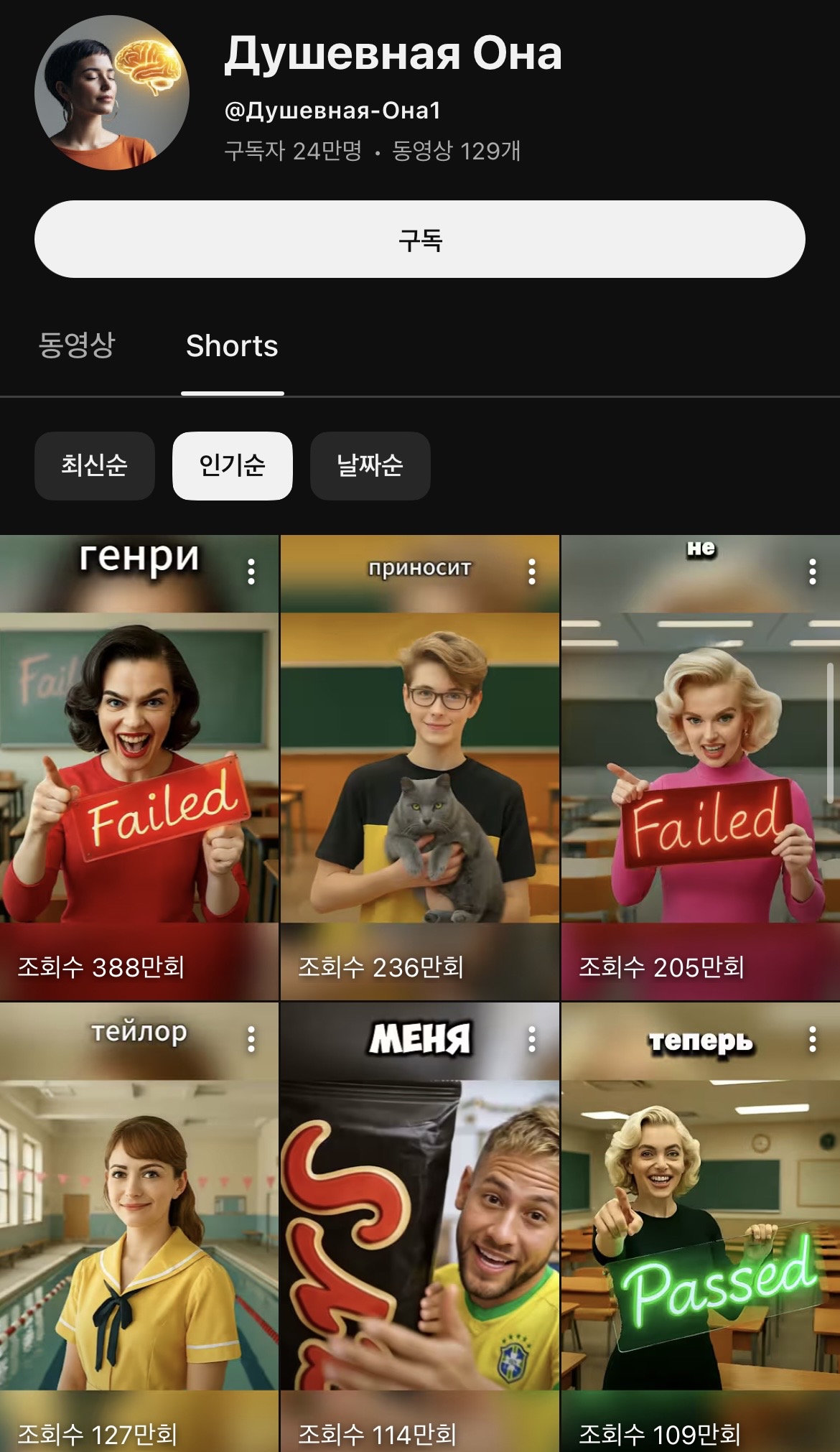
Task: Watch the тейлор short with 127만회 views
Action: [139, 1235]
